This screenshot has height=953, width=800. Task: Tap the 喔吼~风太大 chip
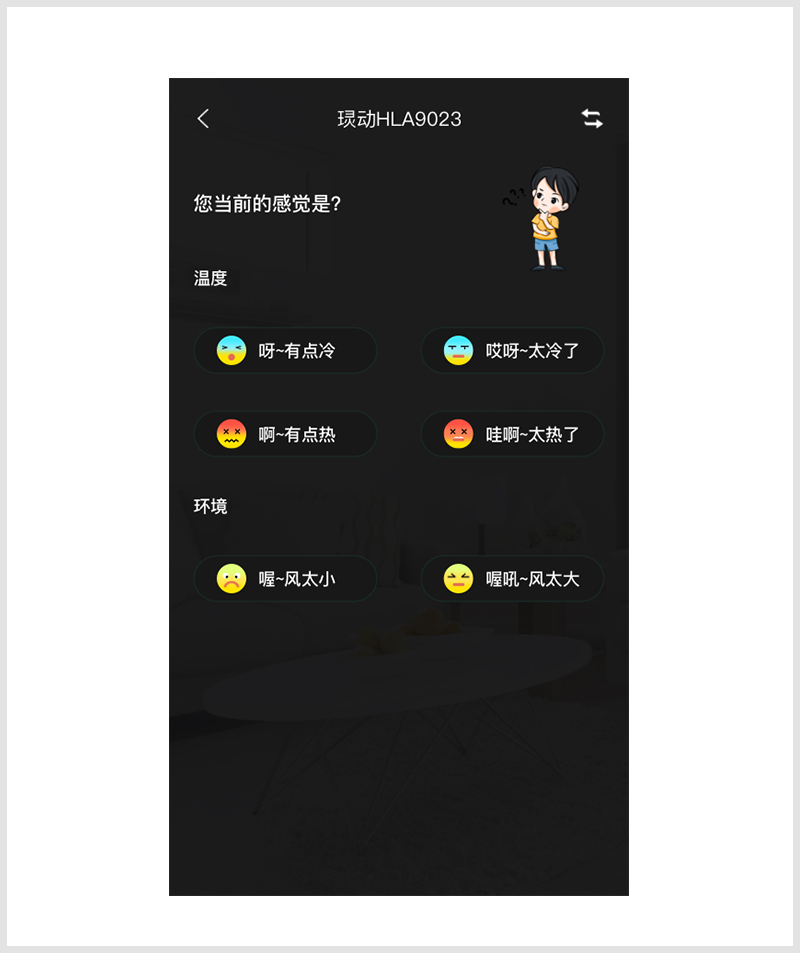(x=512, y=579)
